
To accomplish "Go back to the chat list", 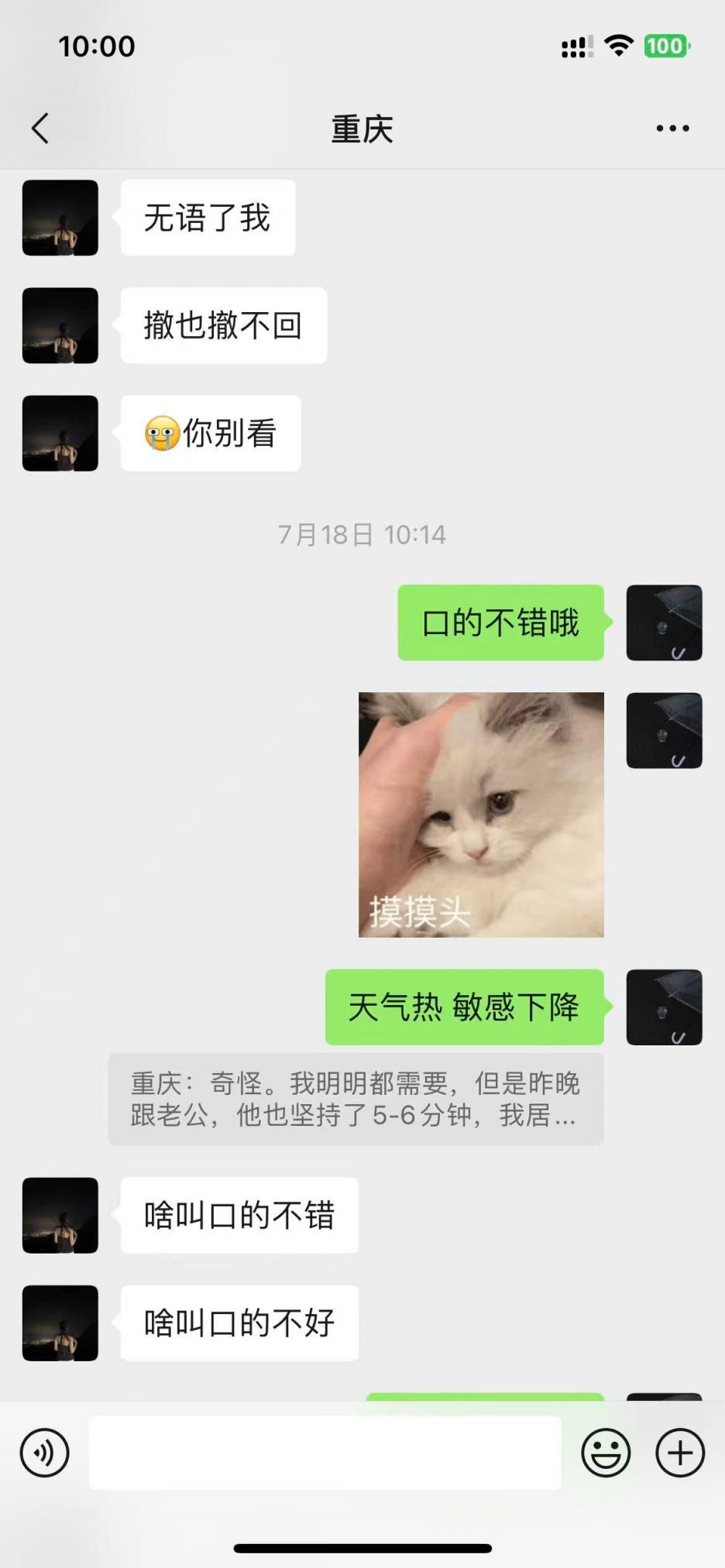I will pos(40,129).
